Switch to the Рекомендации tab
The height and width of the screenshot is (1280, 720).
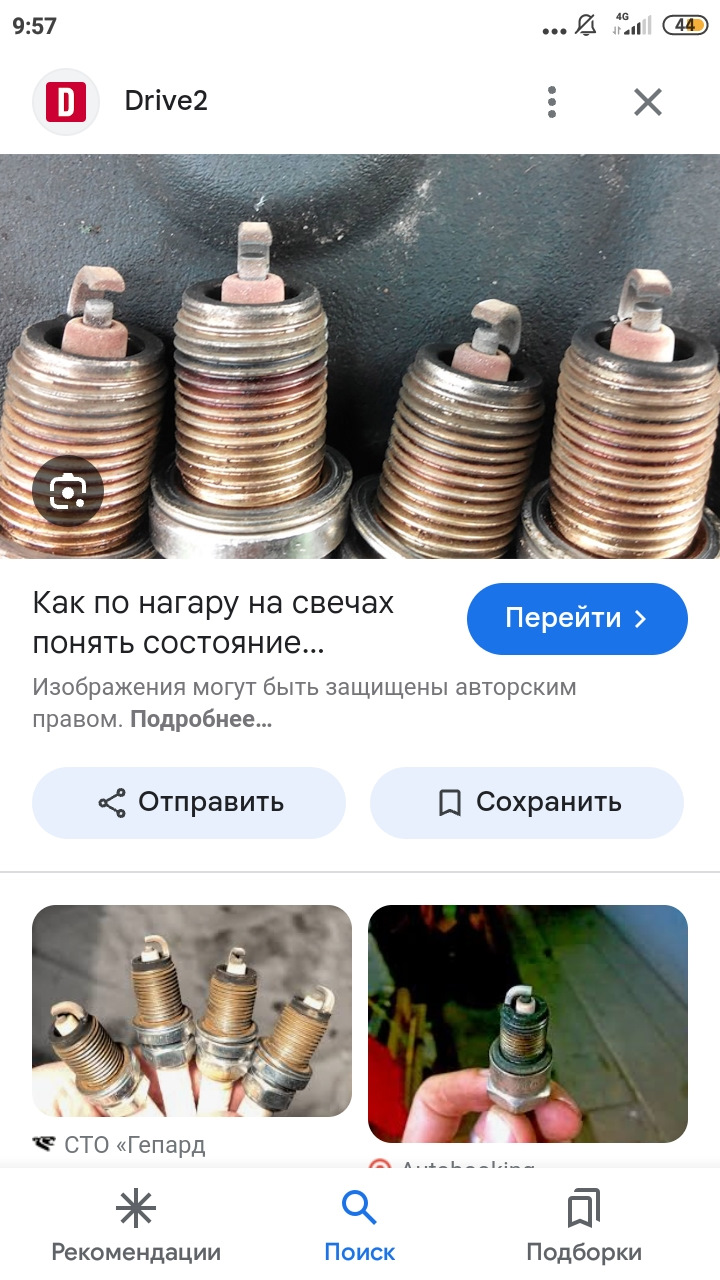[x=136, y=1226]
